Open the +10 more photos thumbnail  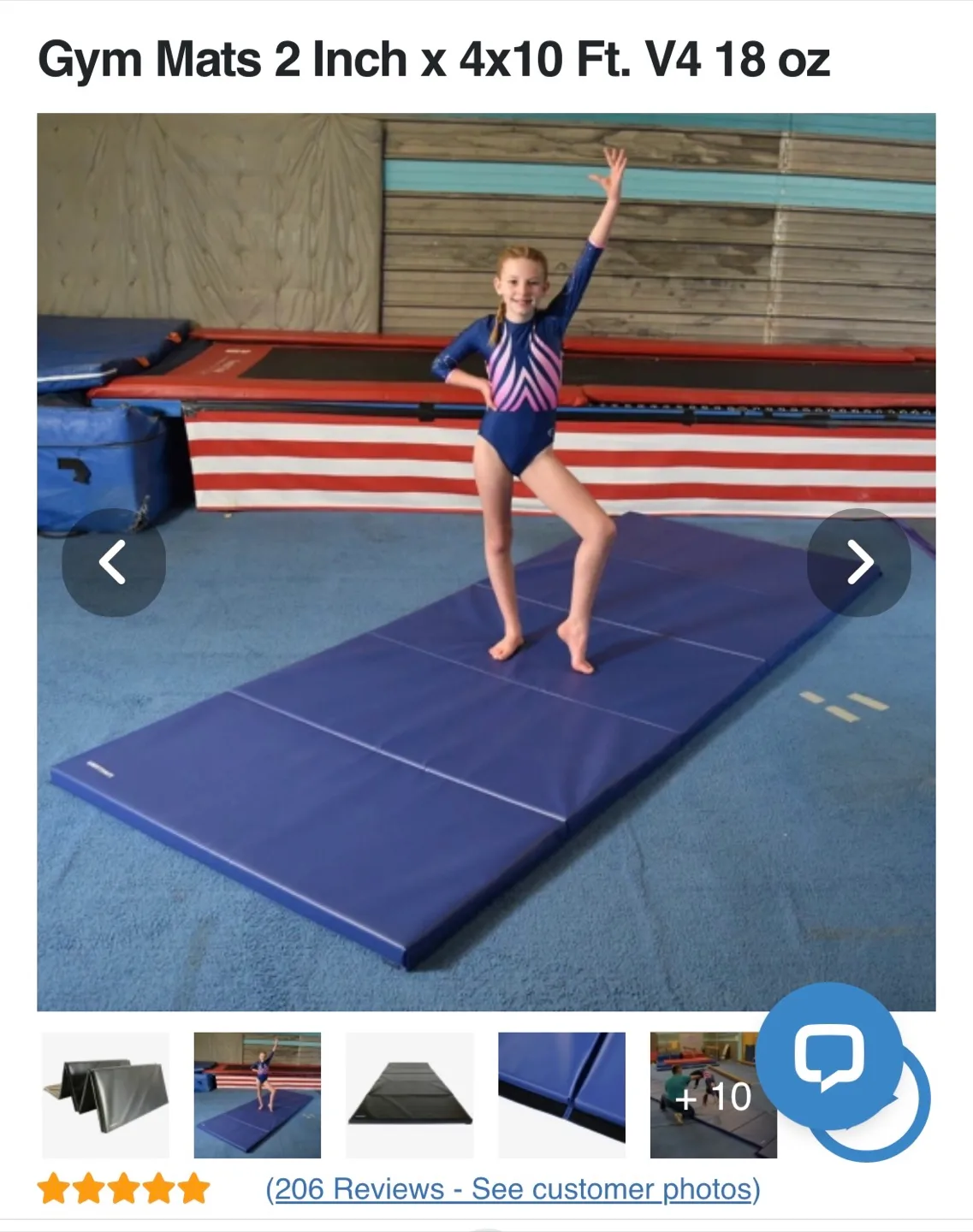click(702, 1097)
